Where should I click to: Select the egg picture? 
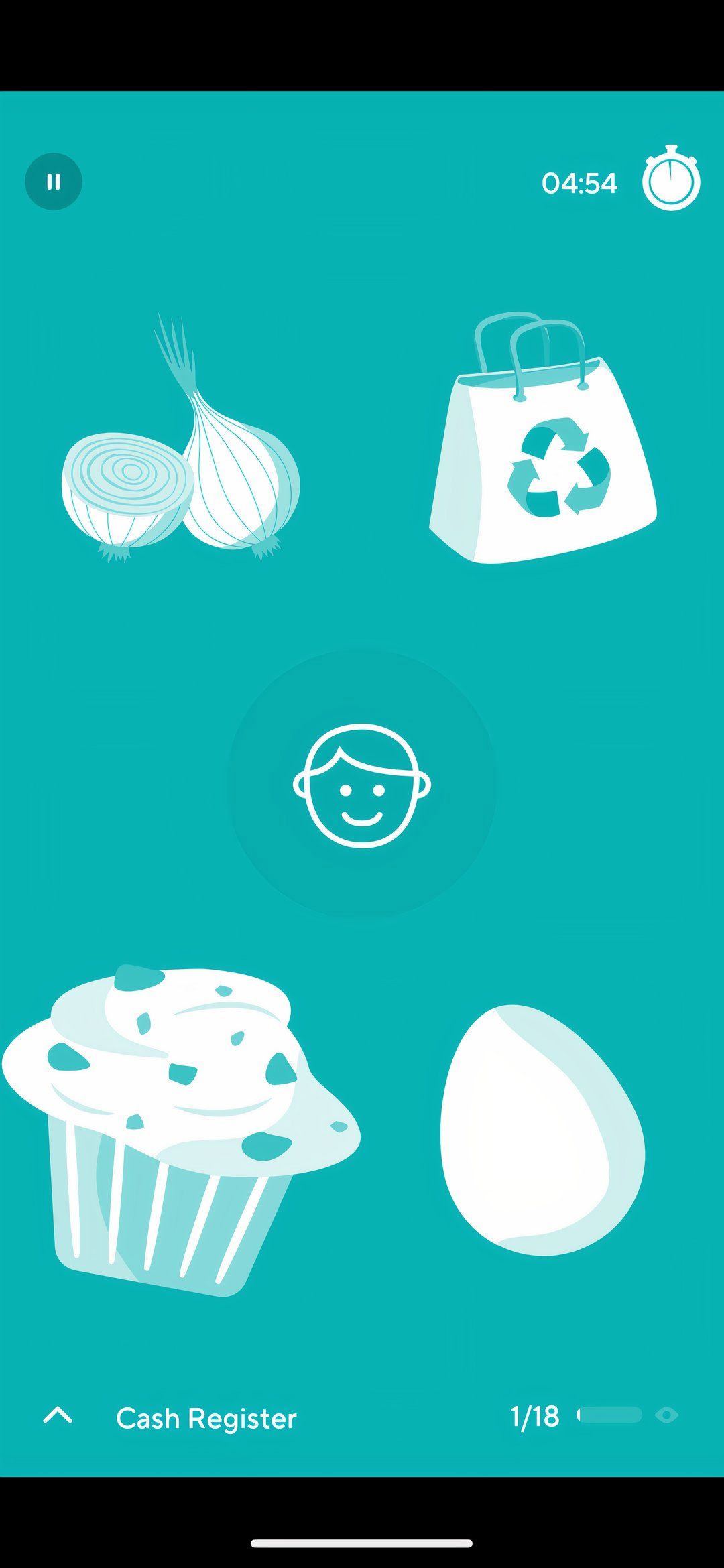(542, 1130)
